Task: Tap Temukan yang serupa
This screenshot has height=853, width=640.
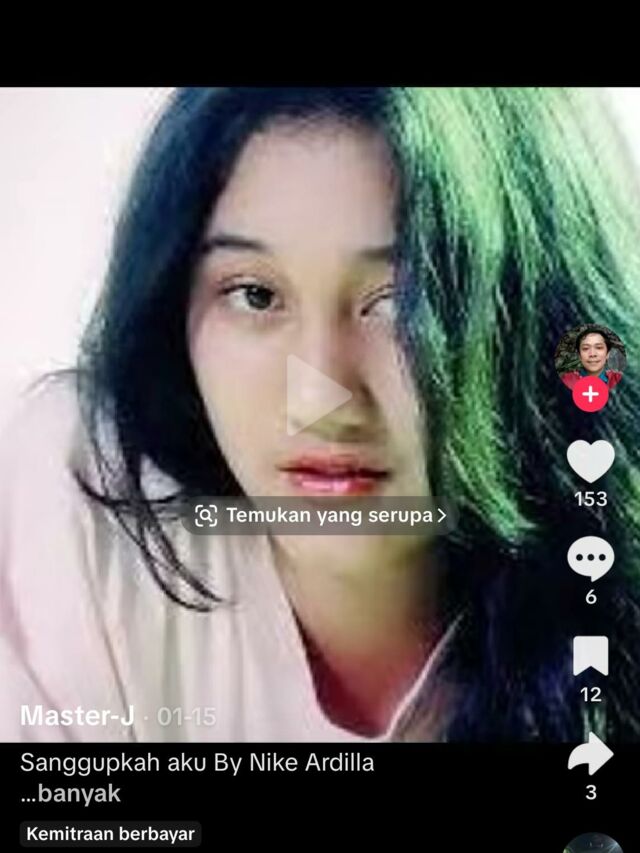Action: (321, 516)
